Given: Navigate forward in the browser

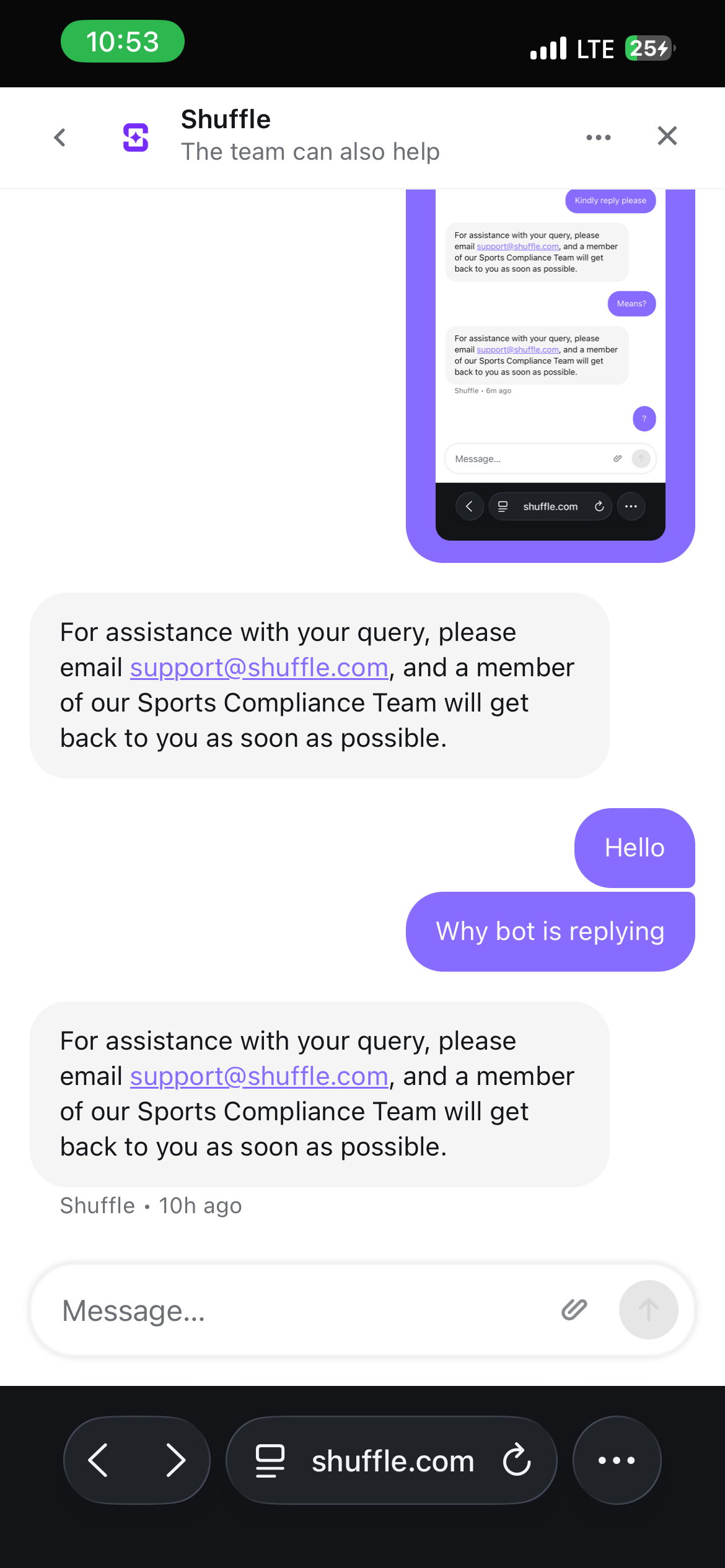Looking at the screenshot, I should (175, 1460).
